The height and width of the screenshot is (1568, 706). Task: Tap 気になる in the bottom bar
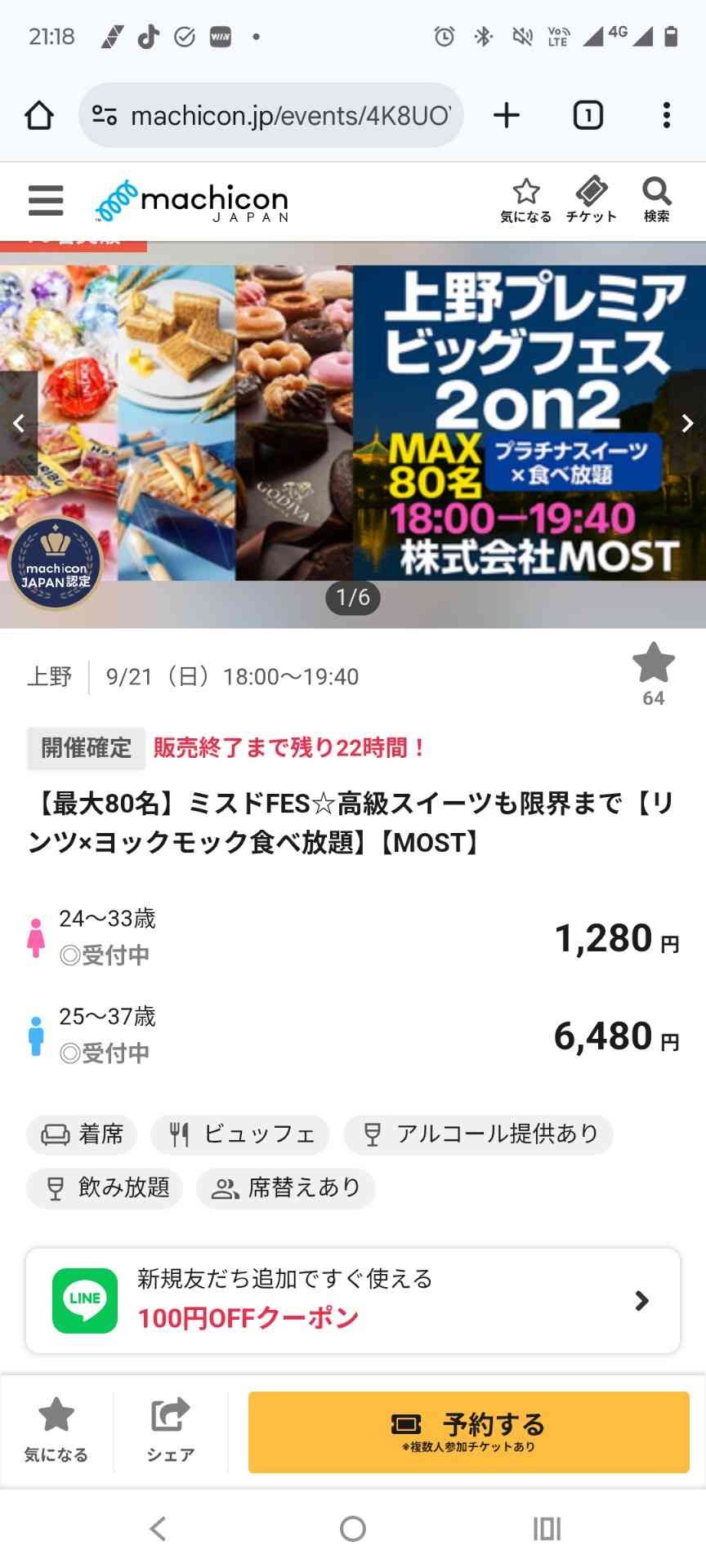pos(56,1431)
